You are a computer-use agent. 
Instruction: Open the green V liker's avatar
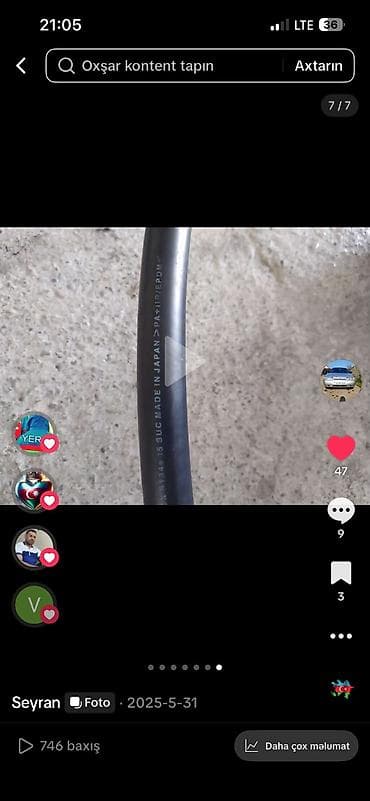point(34,605)
